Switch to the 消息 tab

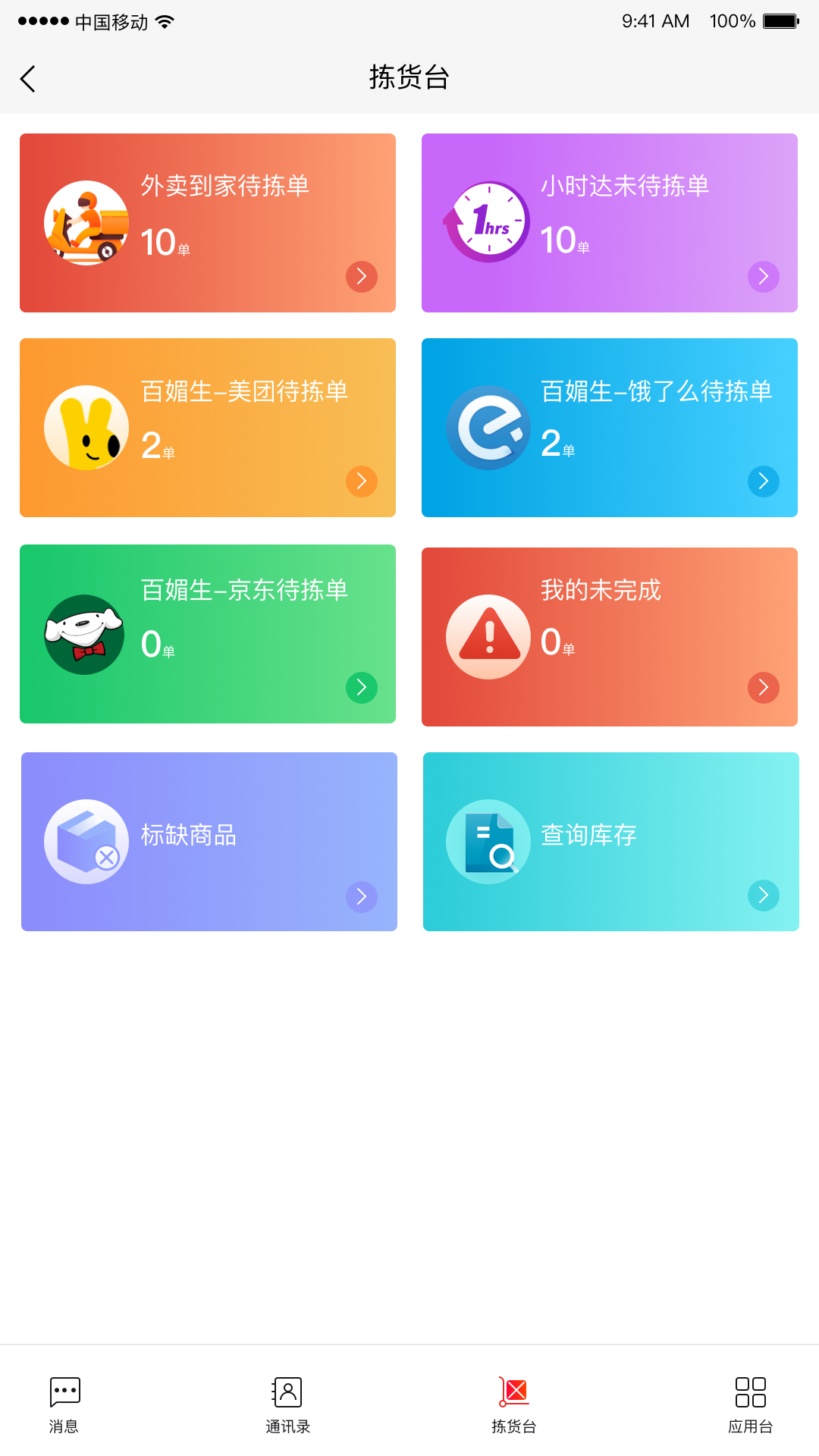[x=64, y=1404]
